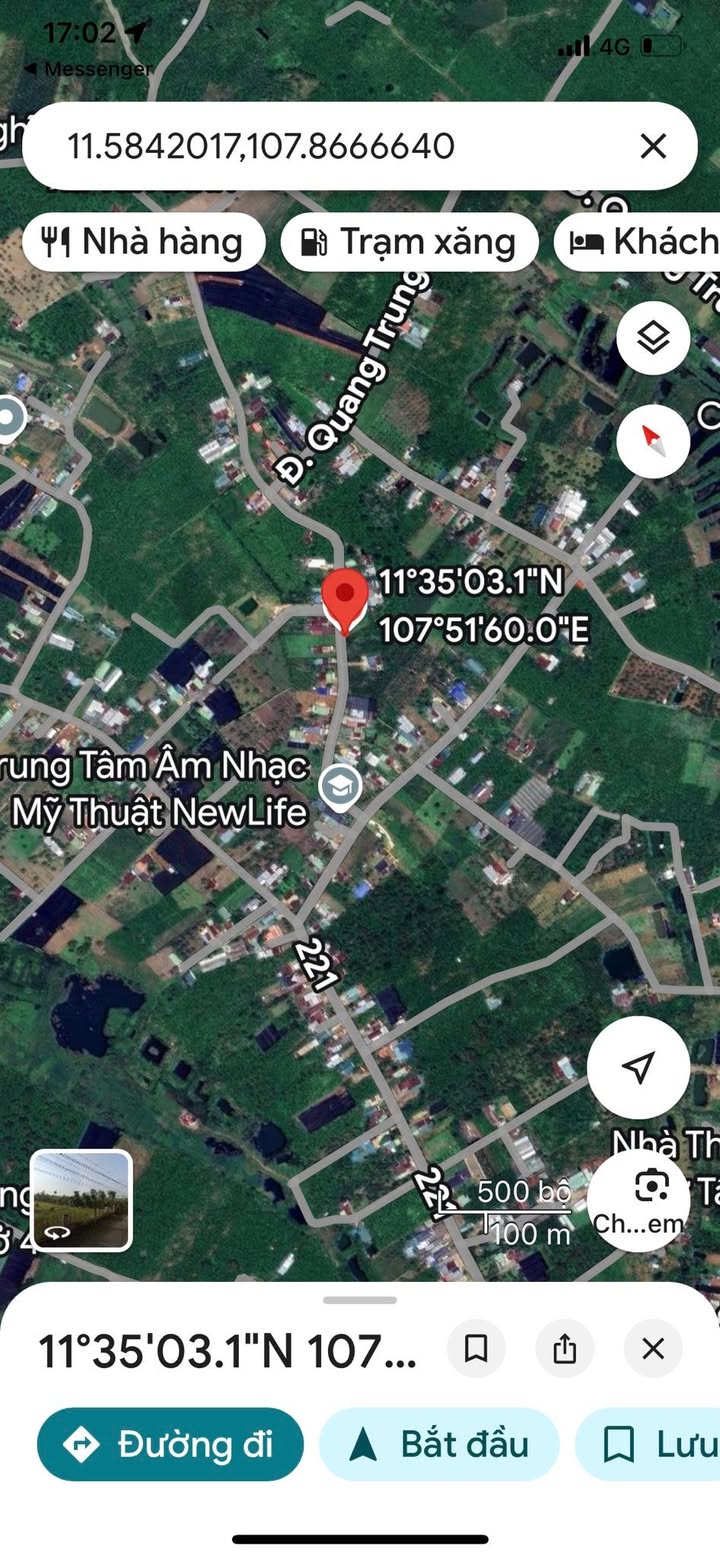Screen dimensions: 720x1559
Task: Open the Street View thumbnail
Action: coord(81,1200)
